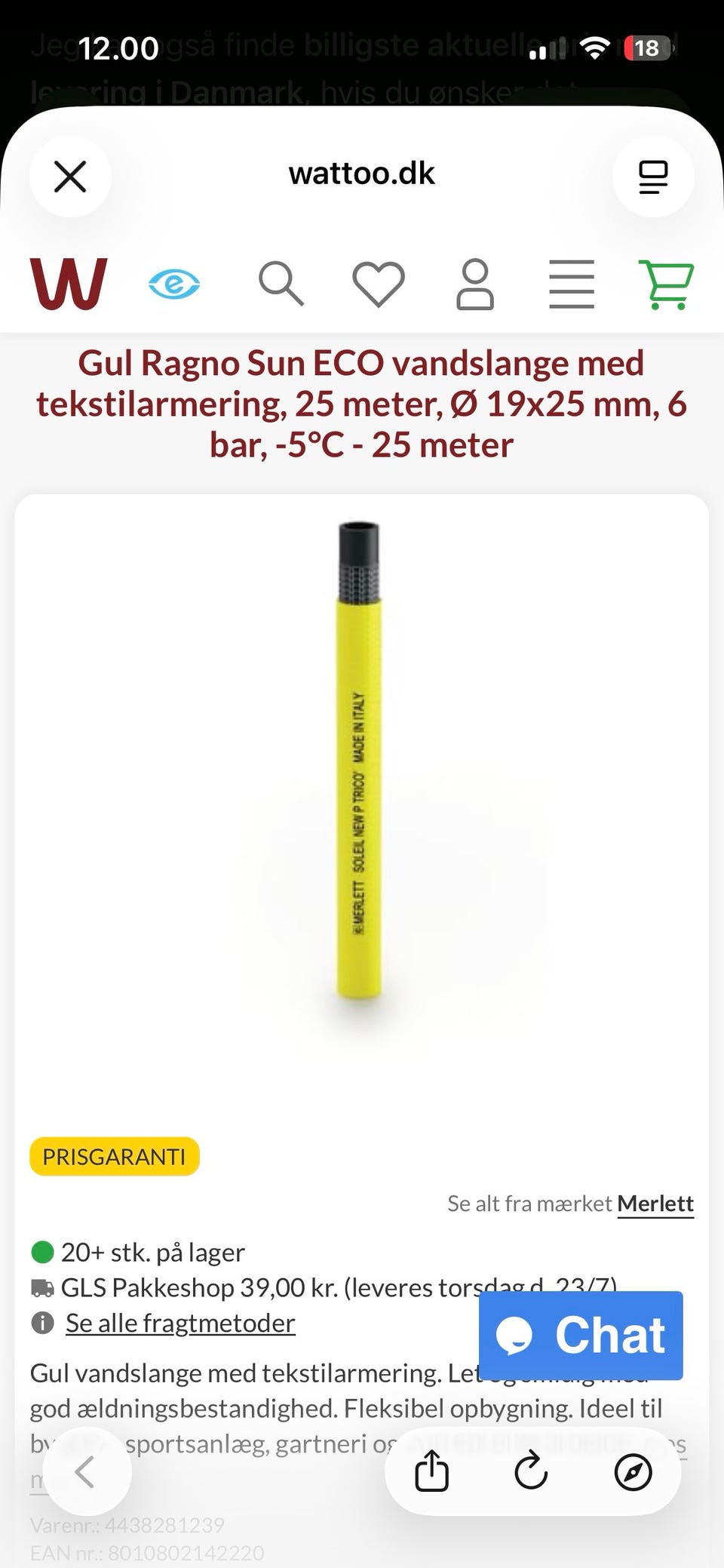Open the reader view icon beside wattoo.dk
The width and height of the screenshot is (724, 1568).
(x=653, y=177)
